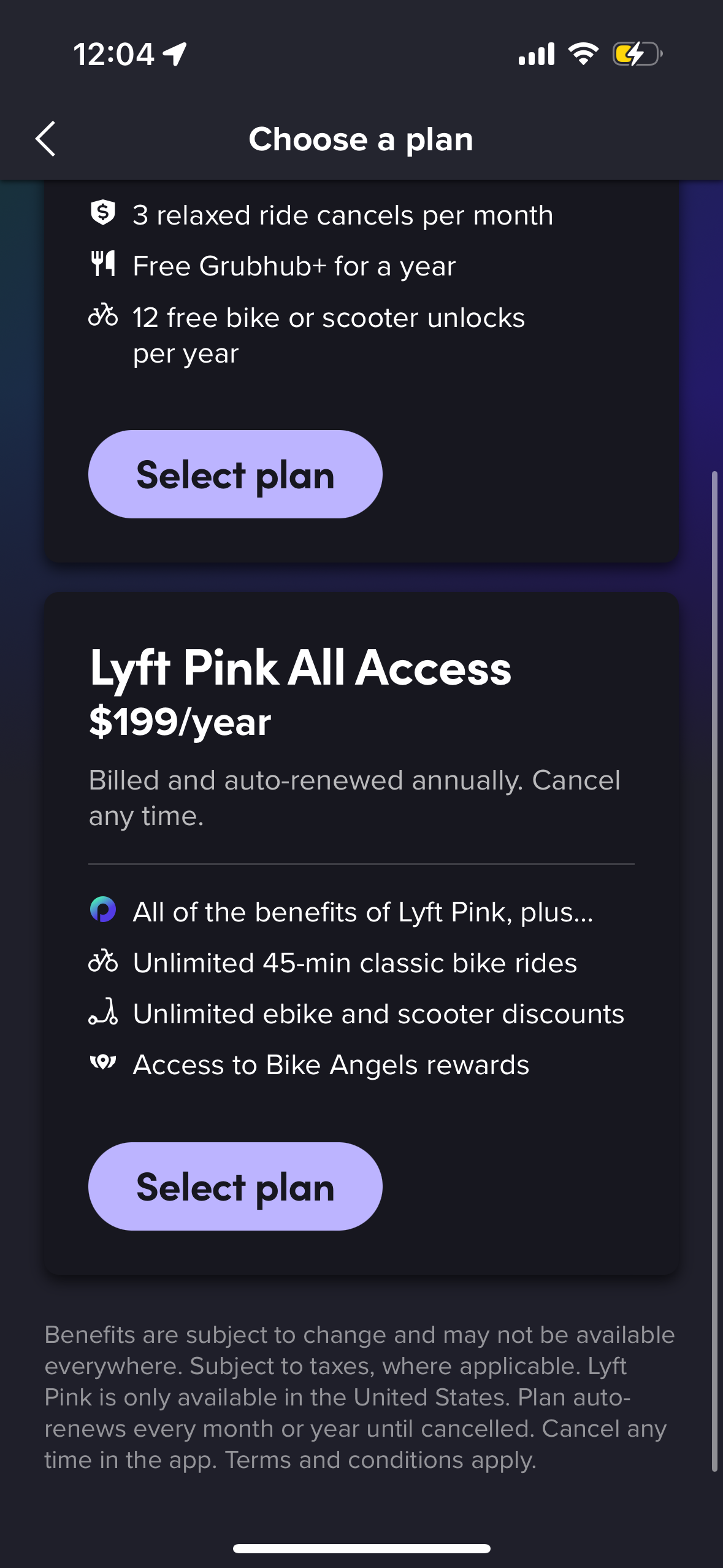Click the Wi-Fi status icon
Screen dimensions: 723x1568
584,54
